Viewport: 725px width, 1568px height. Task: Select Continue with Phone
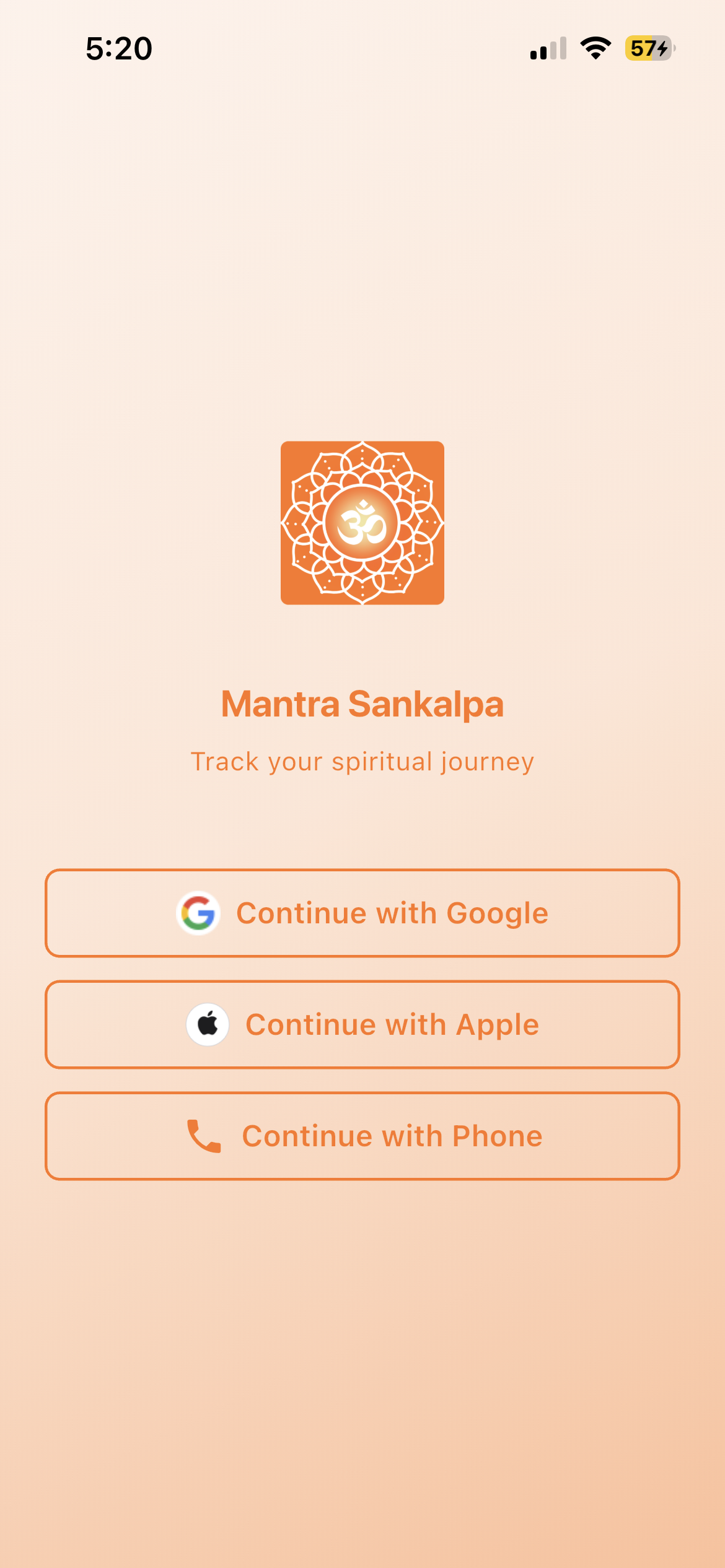pos(362,1136)
